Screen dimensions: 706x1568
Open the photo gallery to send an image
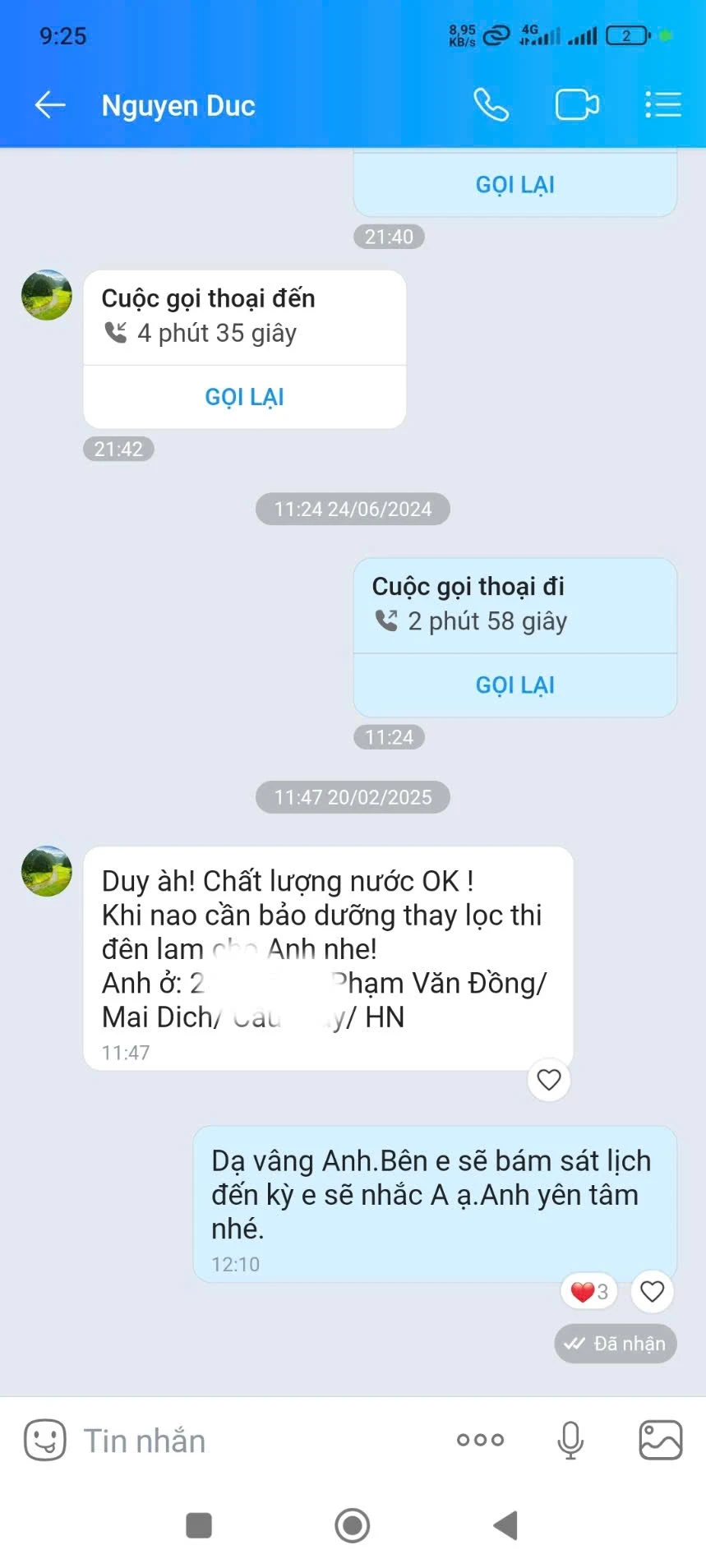660,1440
